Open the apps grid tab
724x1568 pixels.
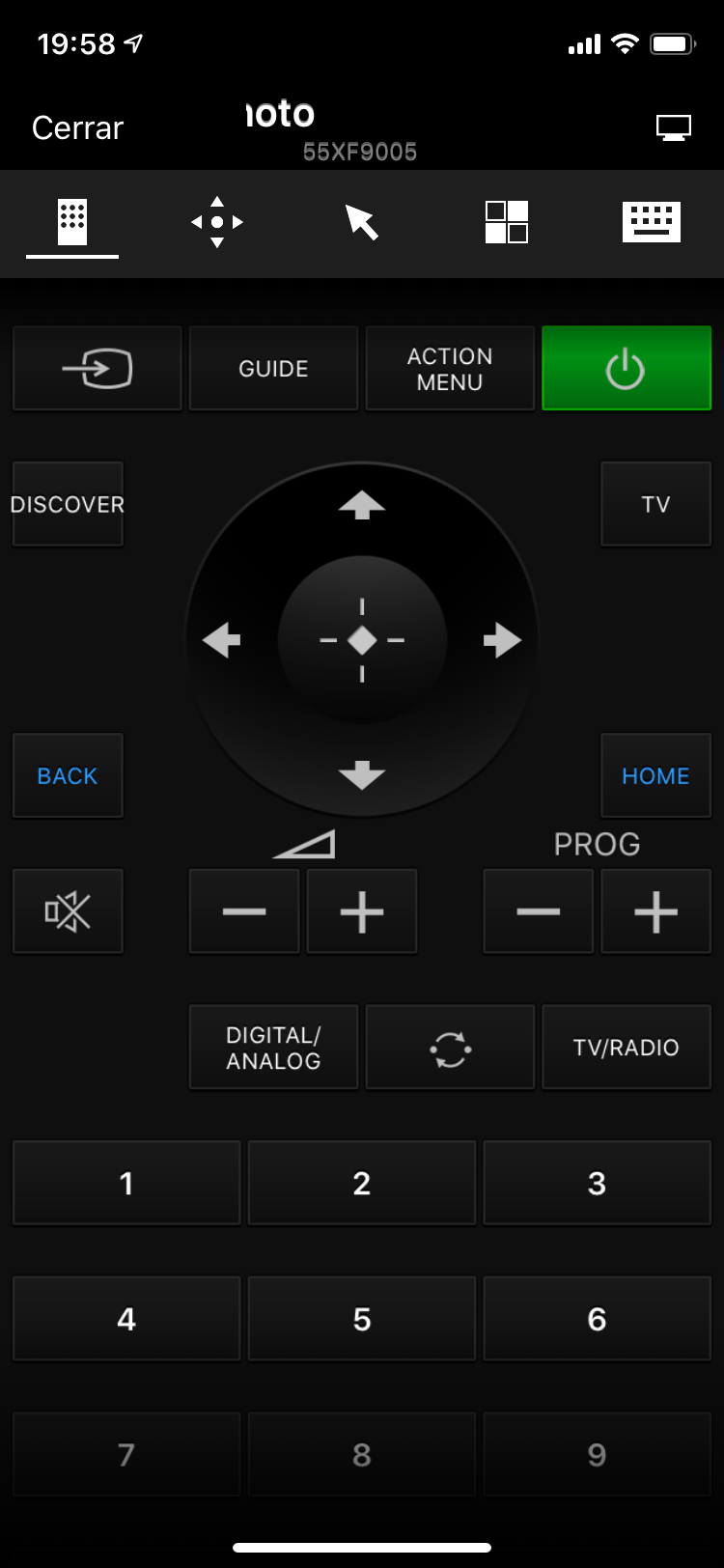point(507,222)
